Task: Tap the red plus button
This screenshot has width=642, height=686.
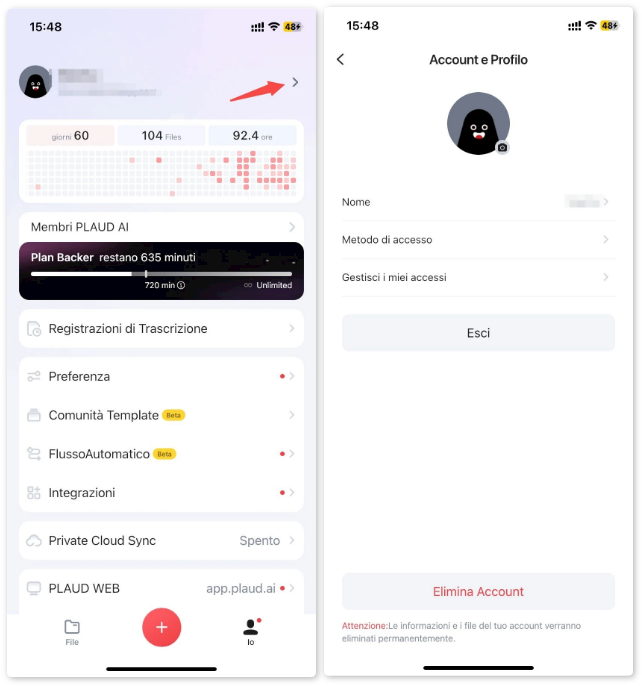Action: [x=161, y=627]
